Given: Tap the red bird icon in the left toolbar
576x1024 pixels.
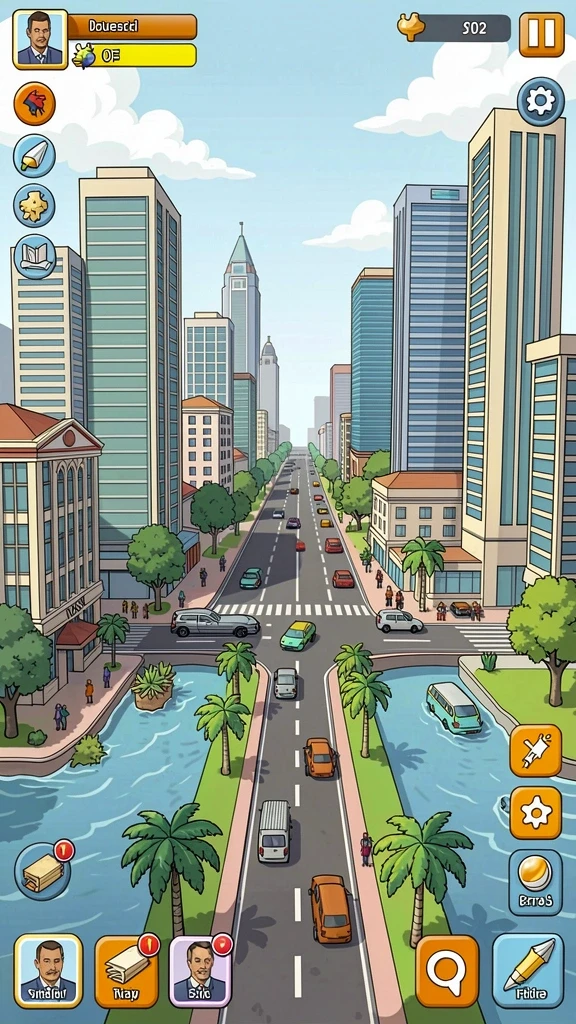Looking at the screenshot, I should (35, 103).
